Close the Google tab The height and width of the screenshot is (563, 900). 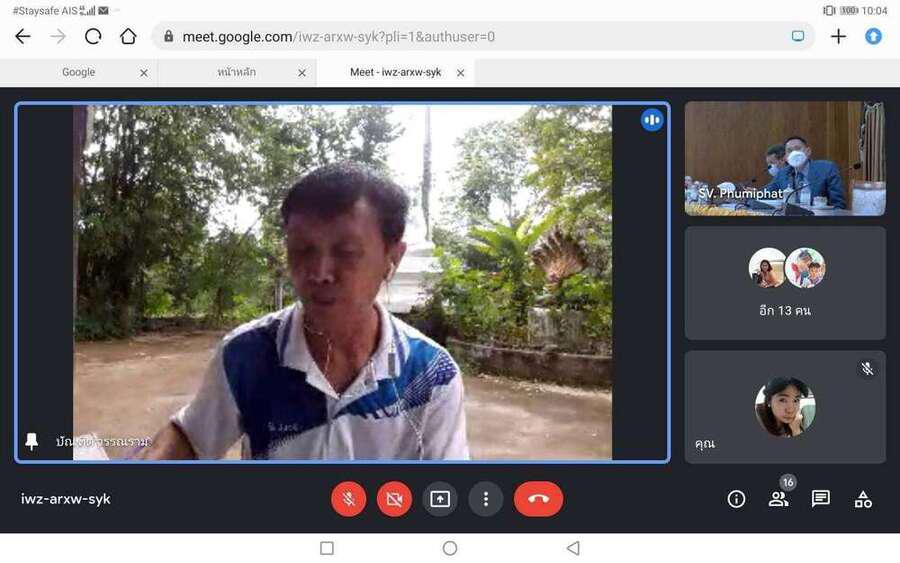point(143,73)
